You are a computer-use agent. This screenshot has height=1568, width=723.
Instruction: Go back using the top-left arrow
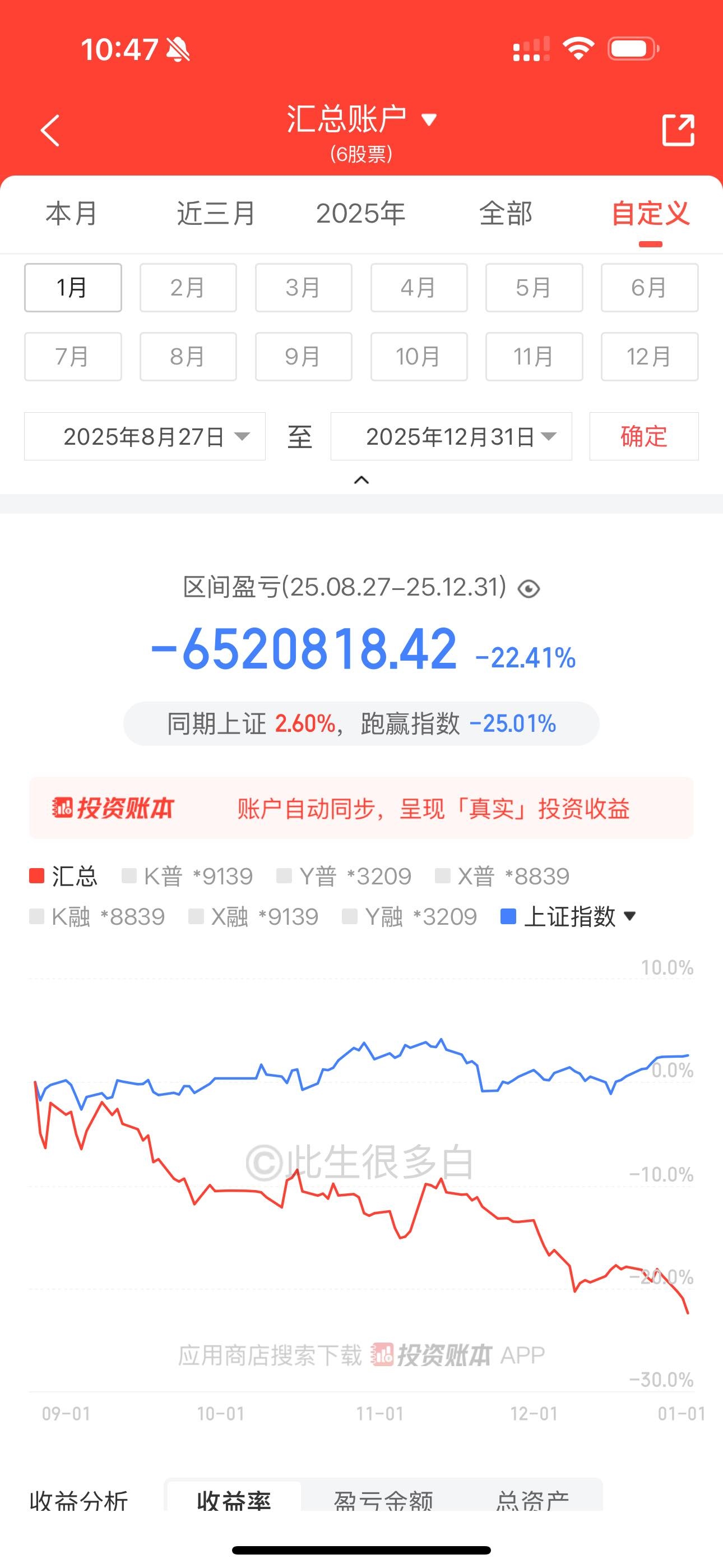[50, 130]
